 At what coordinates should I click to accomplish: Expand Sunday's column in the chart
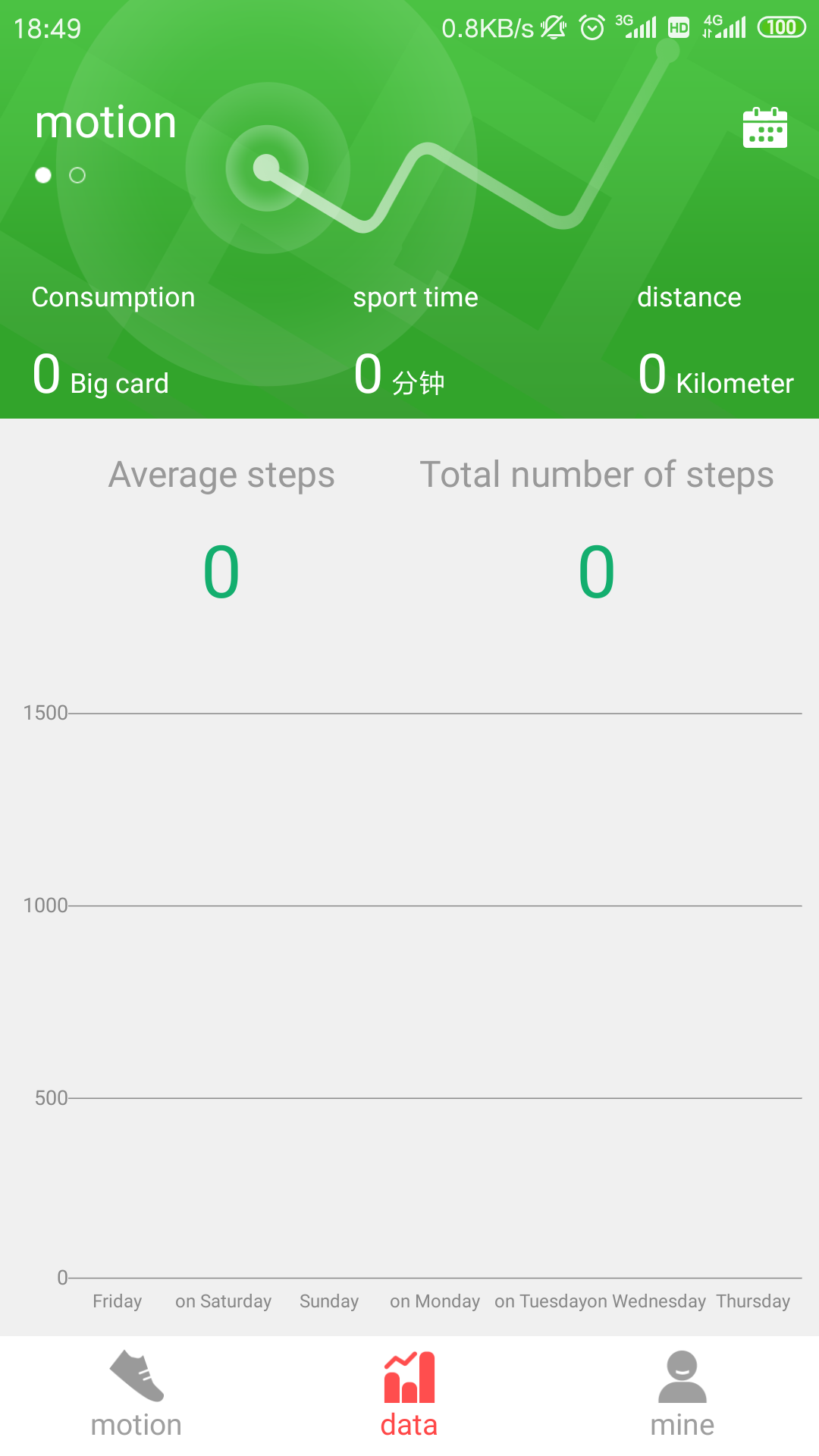coord(328,1301)
